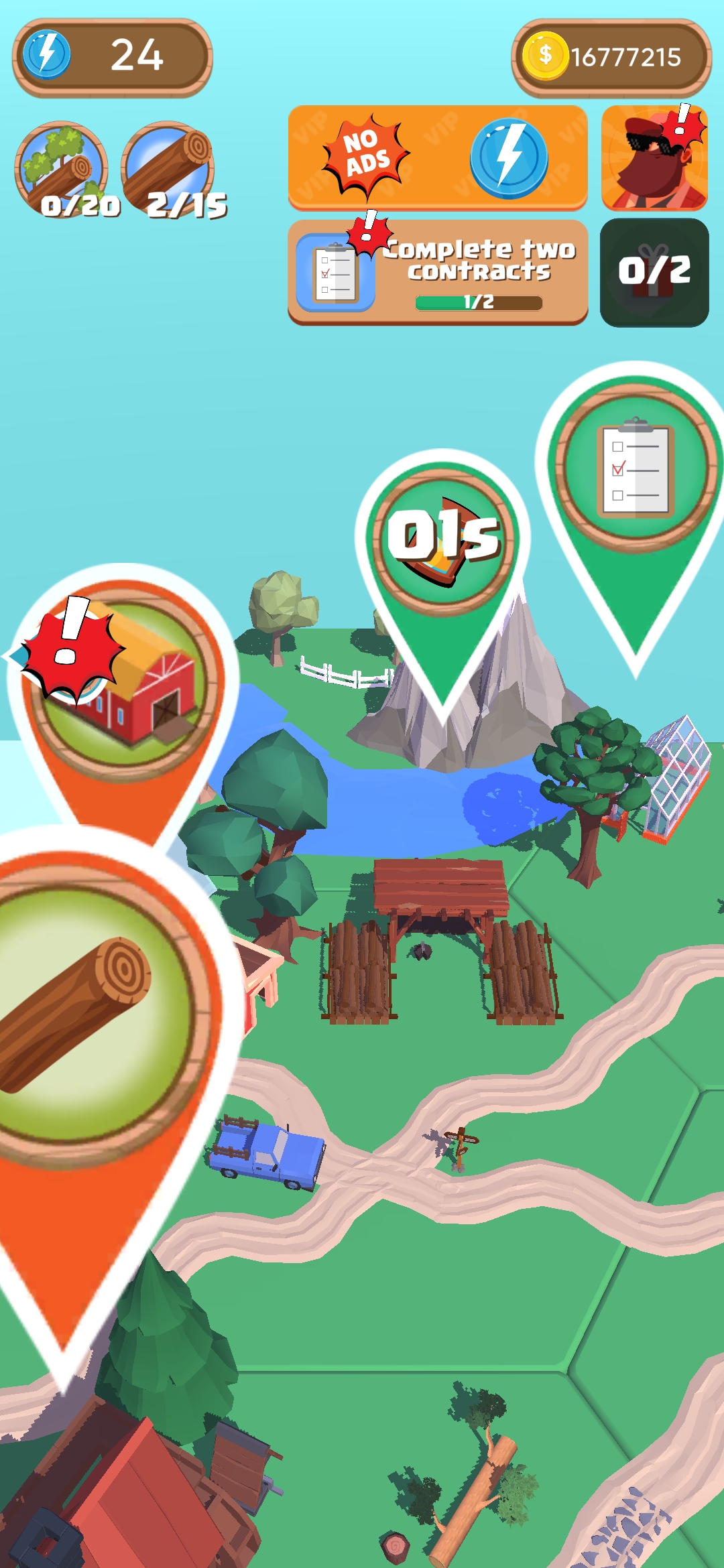
Task: Tap the energy counter showing 24
Action: point(112,58)
